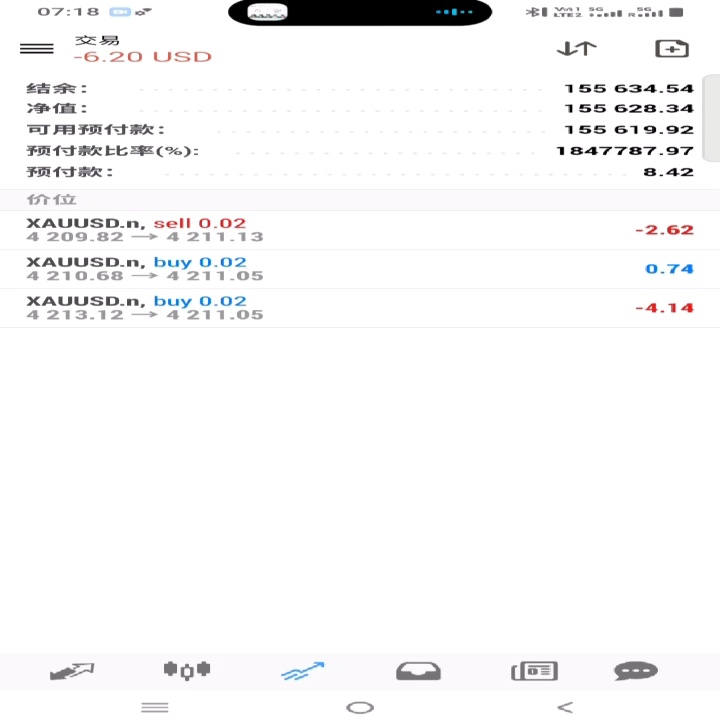Open the buy position showing 0.74 profit
Viewport: 720px width, 720px height.
coord(360,269)
